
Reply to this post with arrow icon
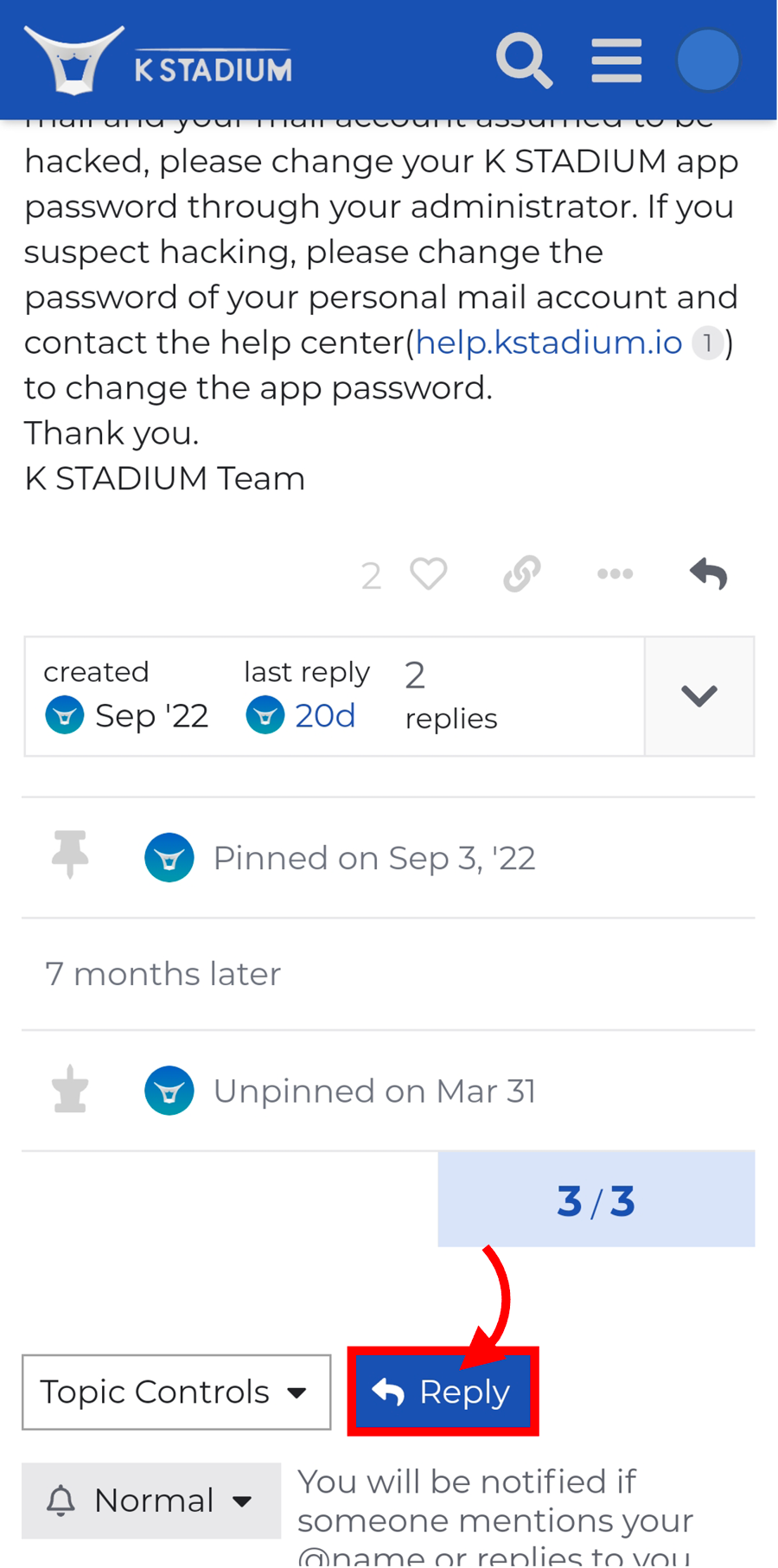709,574
